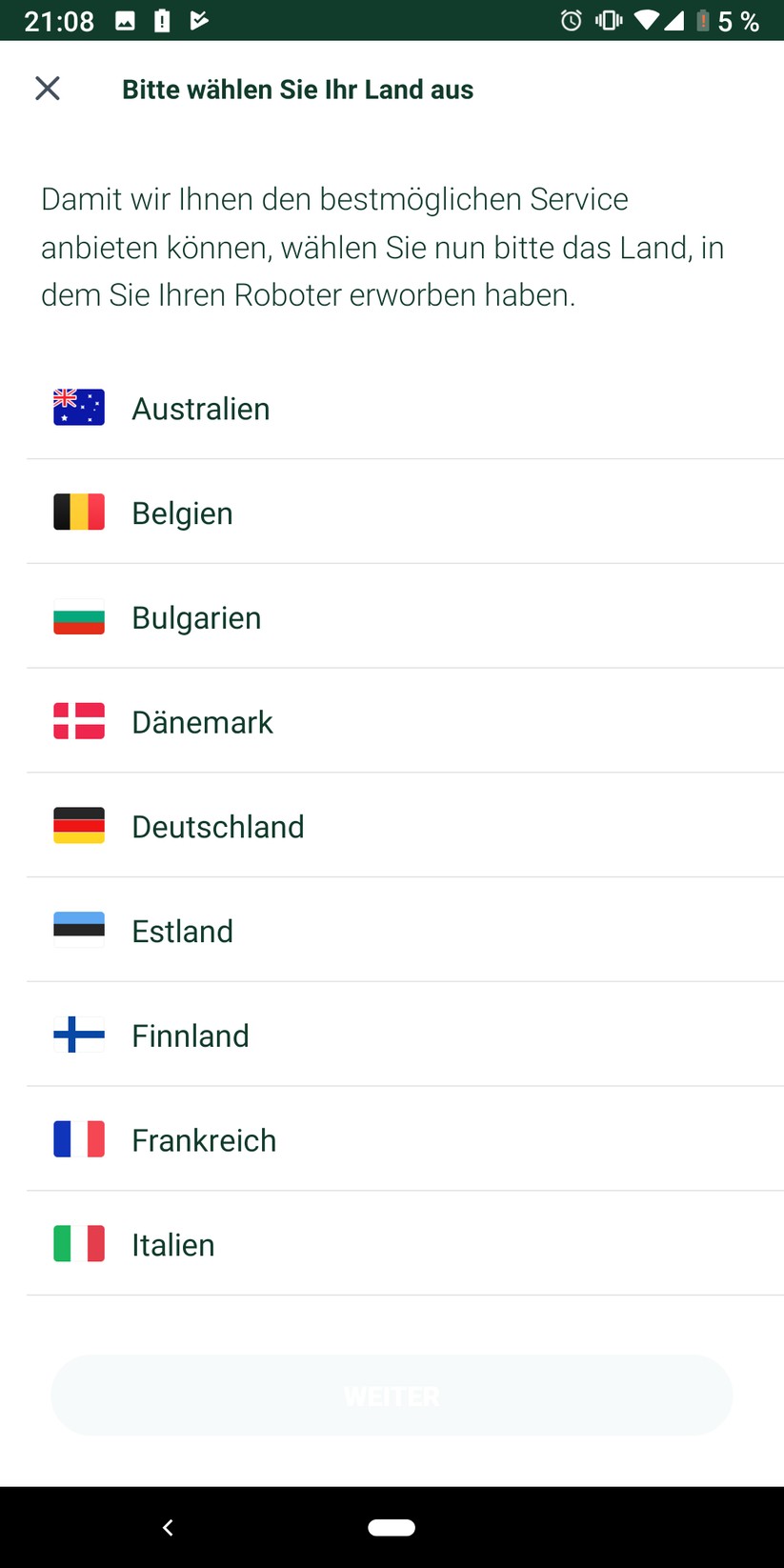Click the Italian flag icon
This screenshot has width=784, height=1568.
click(x=78, y=1243)
